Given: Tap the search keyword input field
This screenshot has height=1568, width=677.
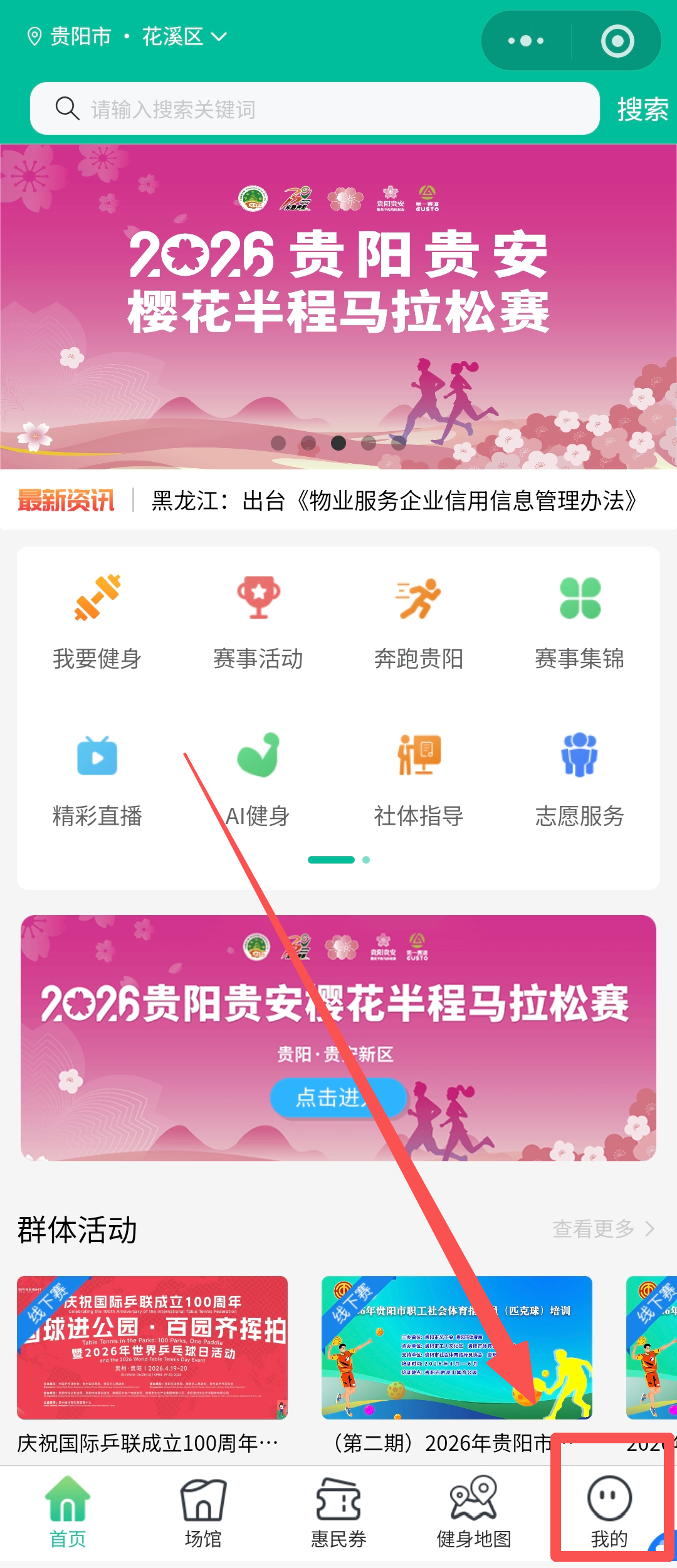Looking at the screenshot, I should [313, 109].
